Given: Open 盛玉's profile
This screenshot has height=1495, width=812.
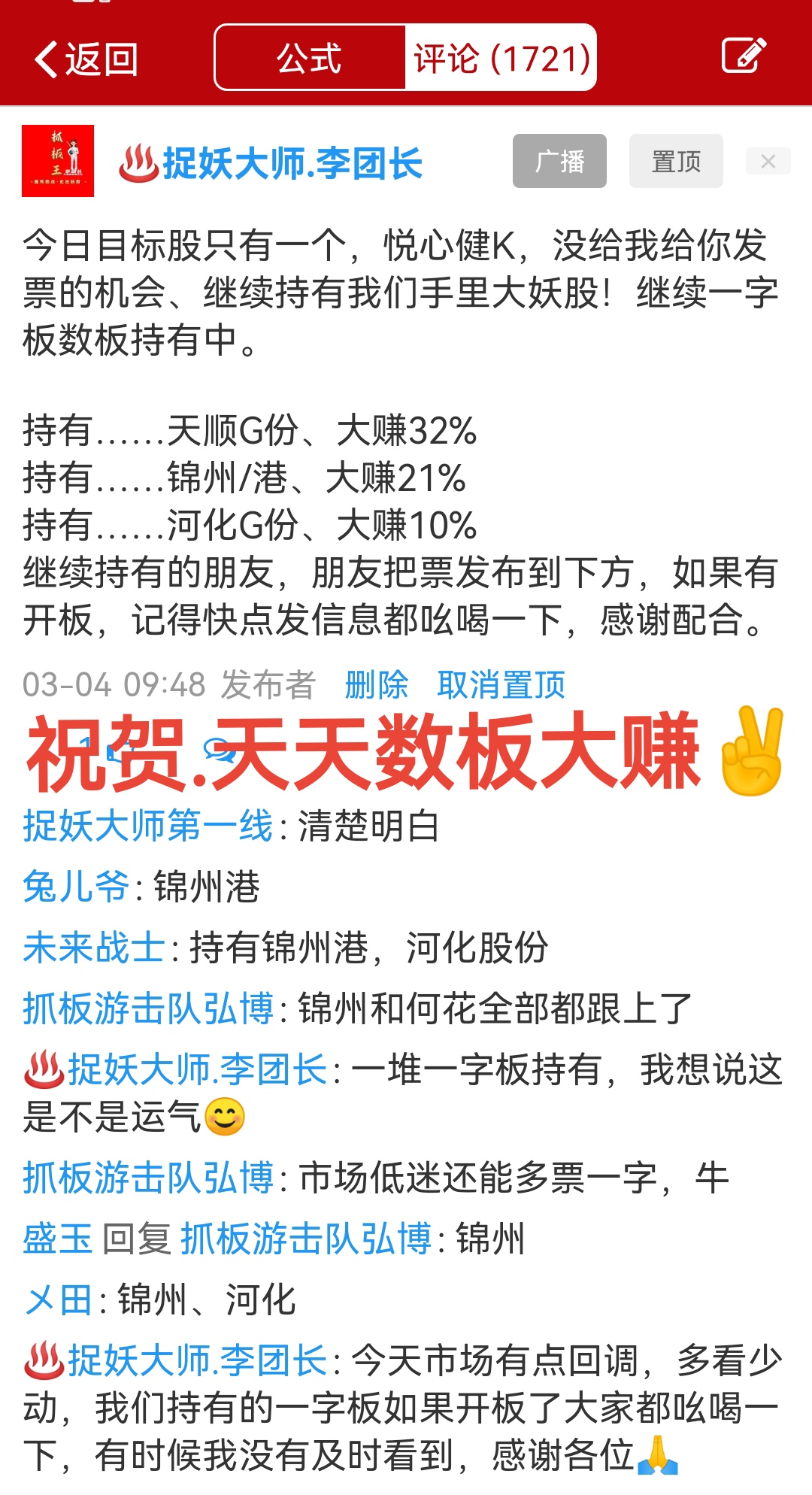Looking at the screenshot, I should pyautogui.click(x=57, y=1239).
